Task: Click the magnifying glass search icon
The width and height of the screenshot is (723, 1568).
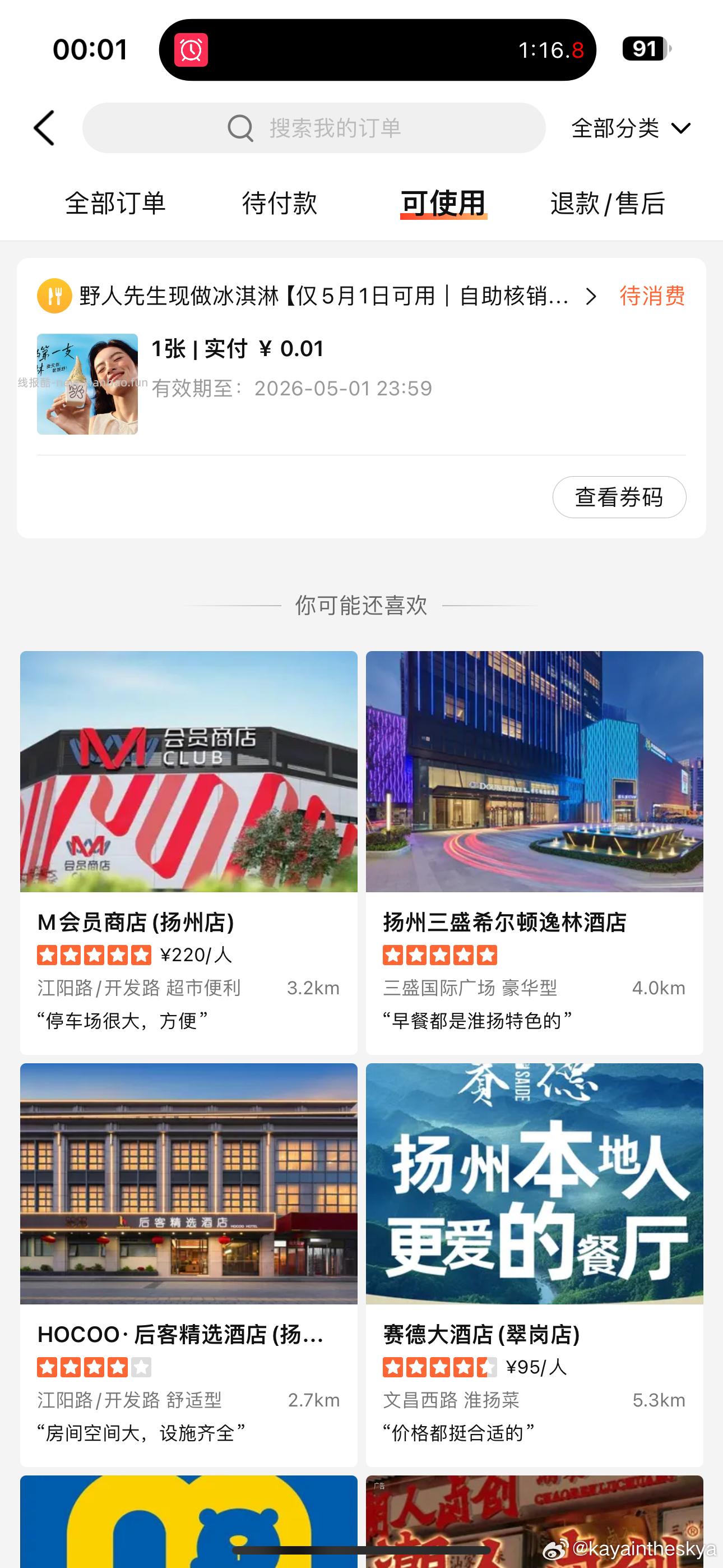Action: (x=241, y=128)
